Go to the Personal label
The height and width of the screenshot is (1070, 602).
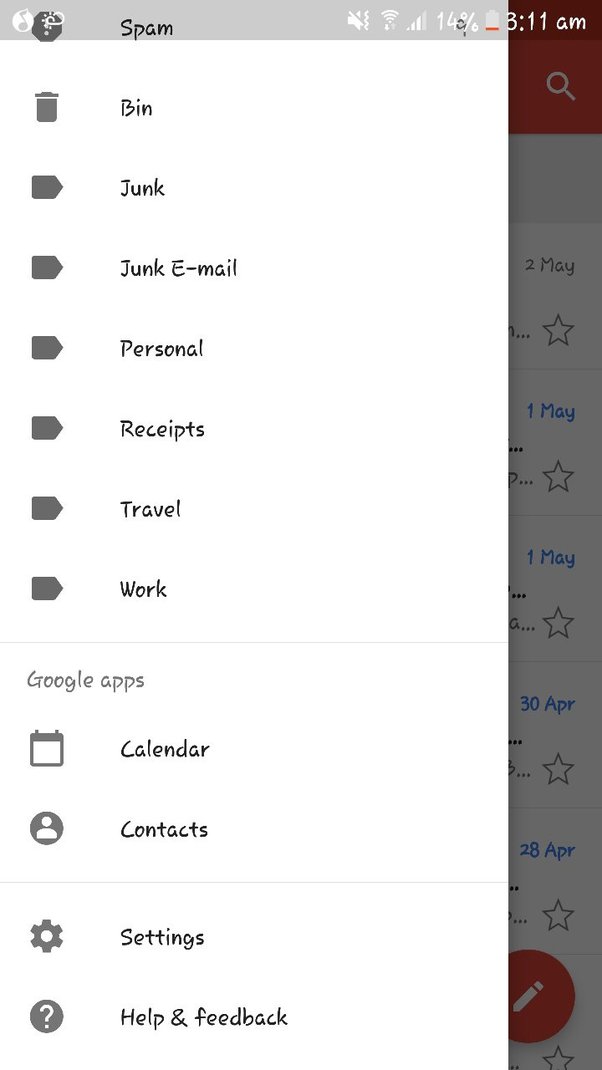click(x=161, y=349)
